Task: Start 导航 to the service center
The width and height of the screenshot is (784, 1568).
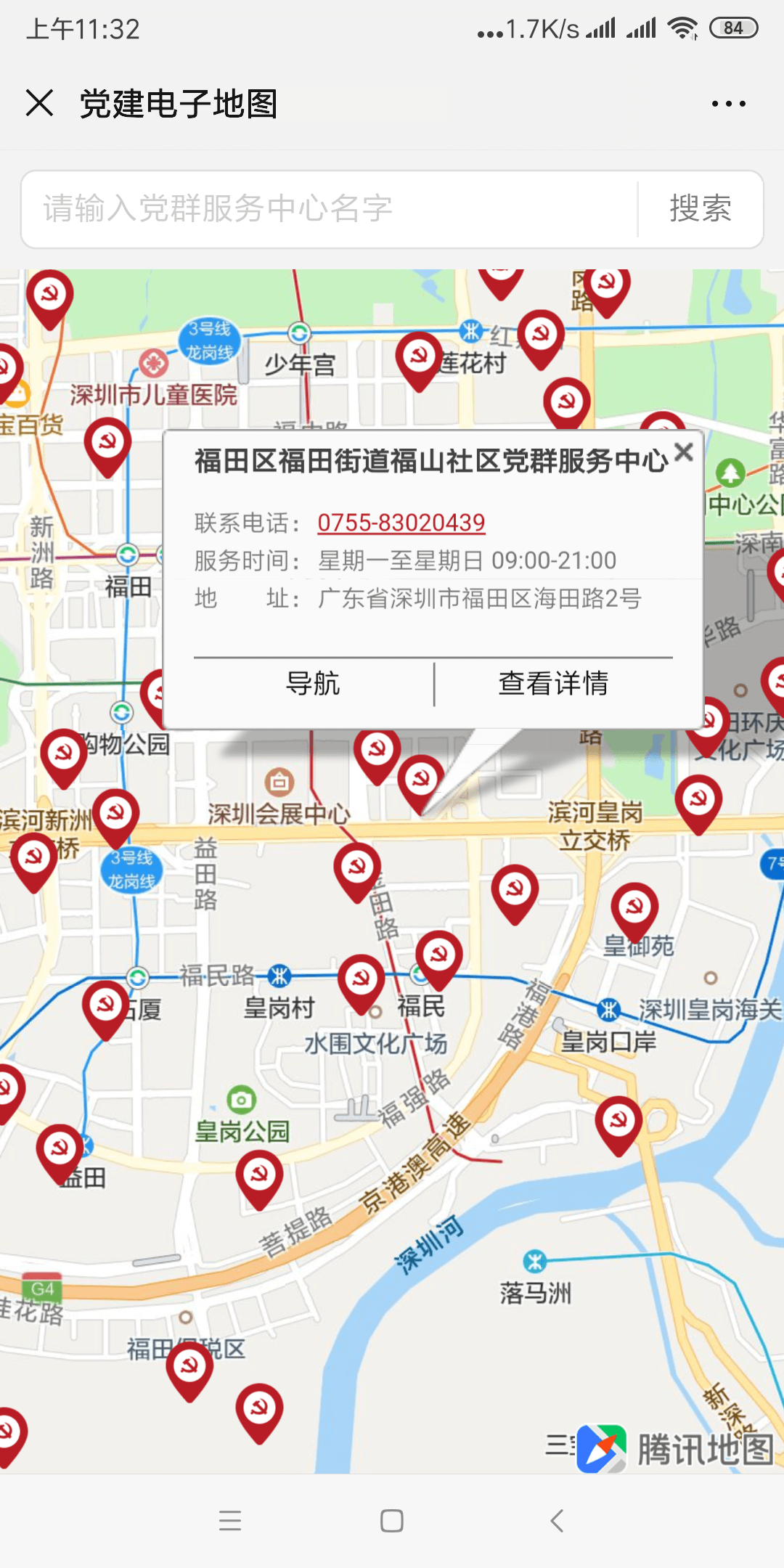Action: pos(313,683)
